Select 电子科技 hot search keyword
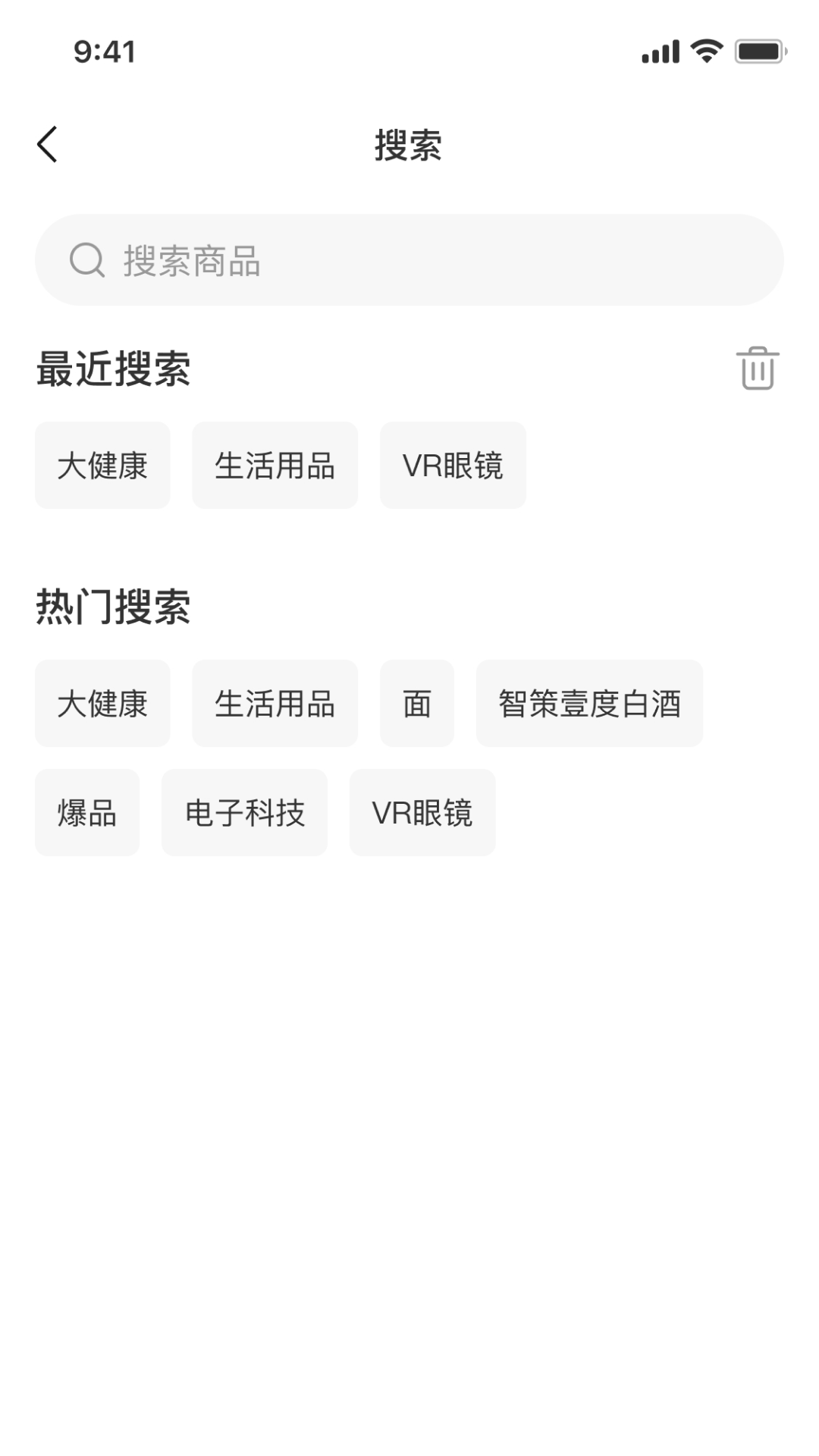The width and height of the screenshot is (819, 1456). pyautogui.click(x=244, y=812)
